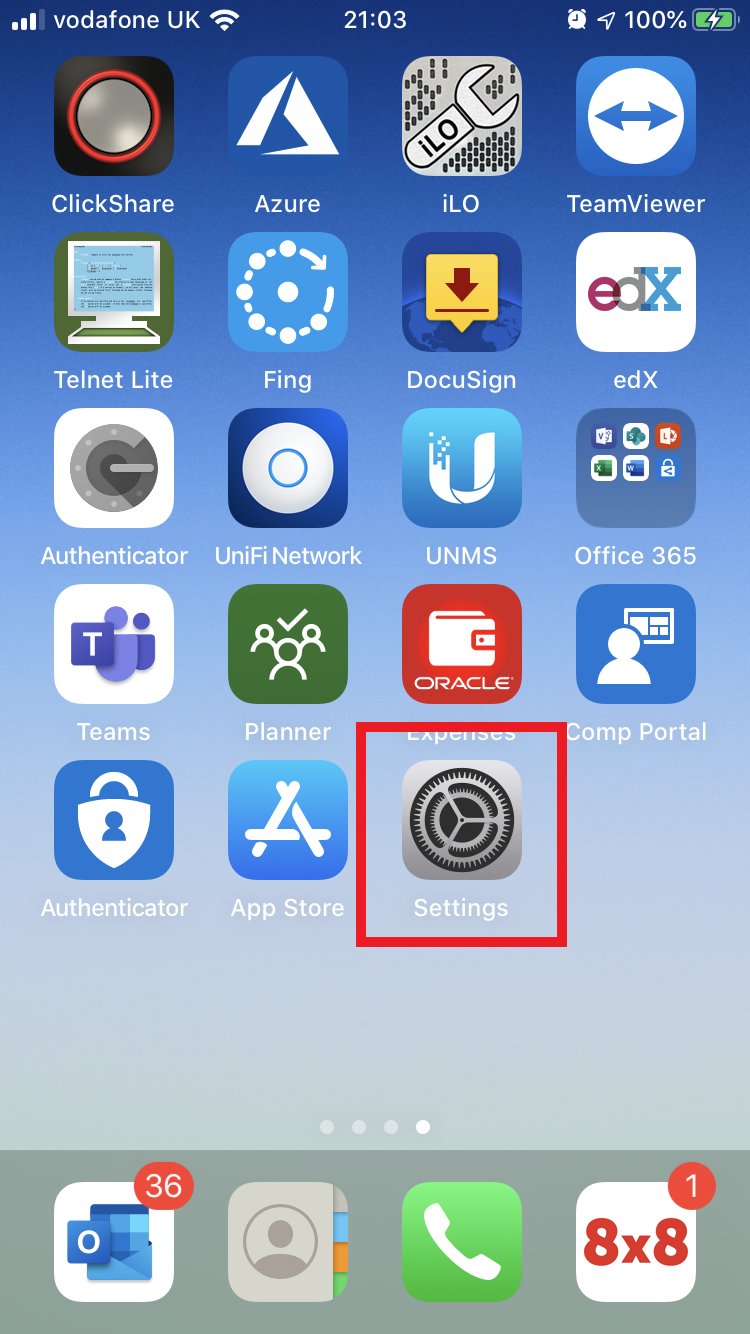This screenshot has width=750, height=1334.
Task: Open the UNMS app
Action: coord(461,468)
